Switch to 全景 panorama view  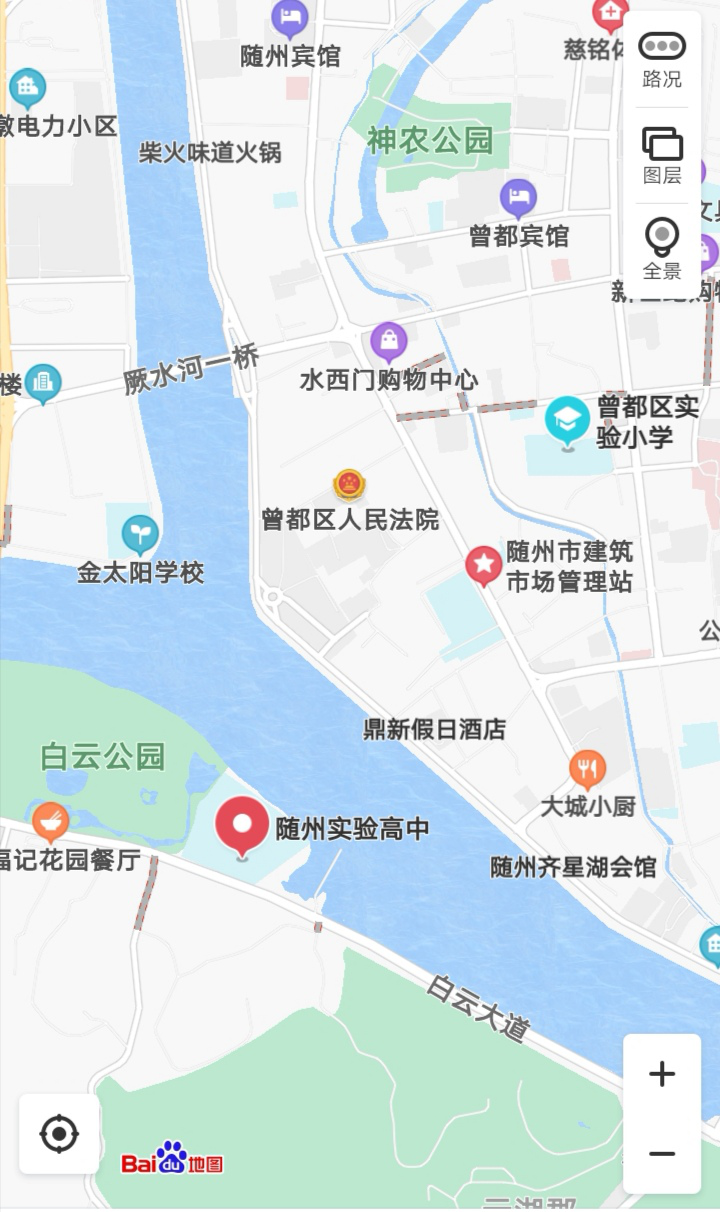[x=662, y=248]
